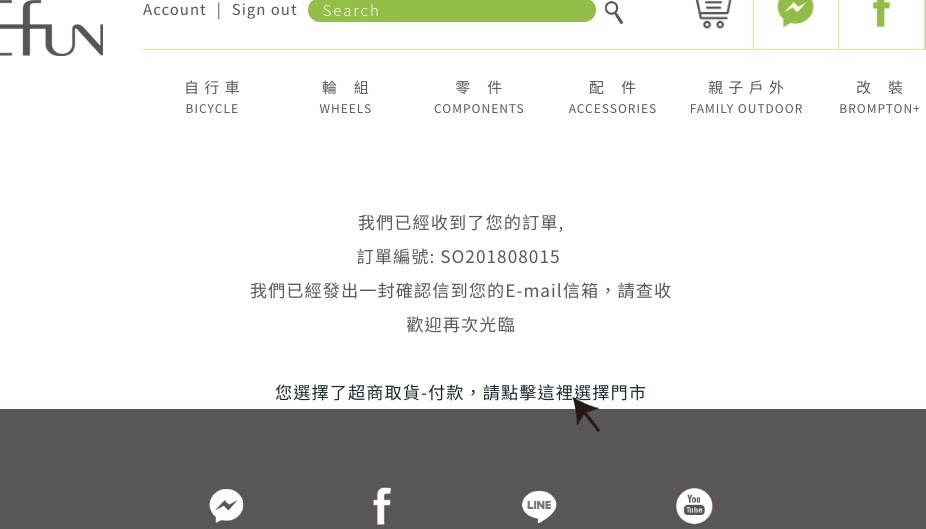Open the 自行車 BICYCLE category

(212, 97)
